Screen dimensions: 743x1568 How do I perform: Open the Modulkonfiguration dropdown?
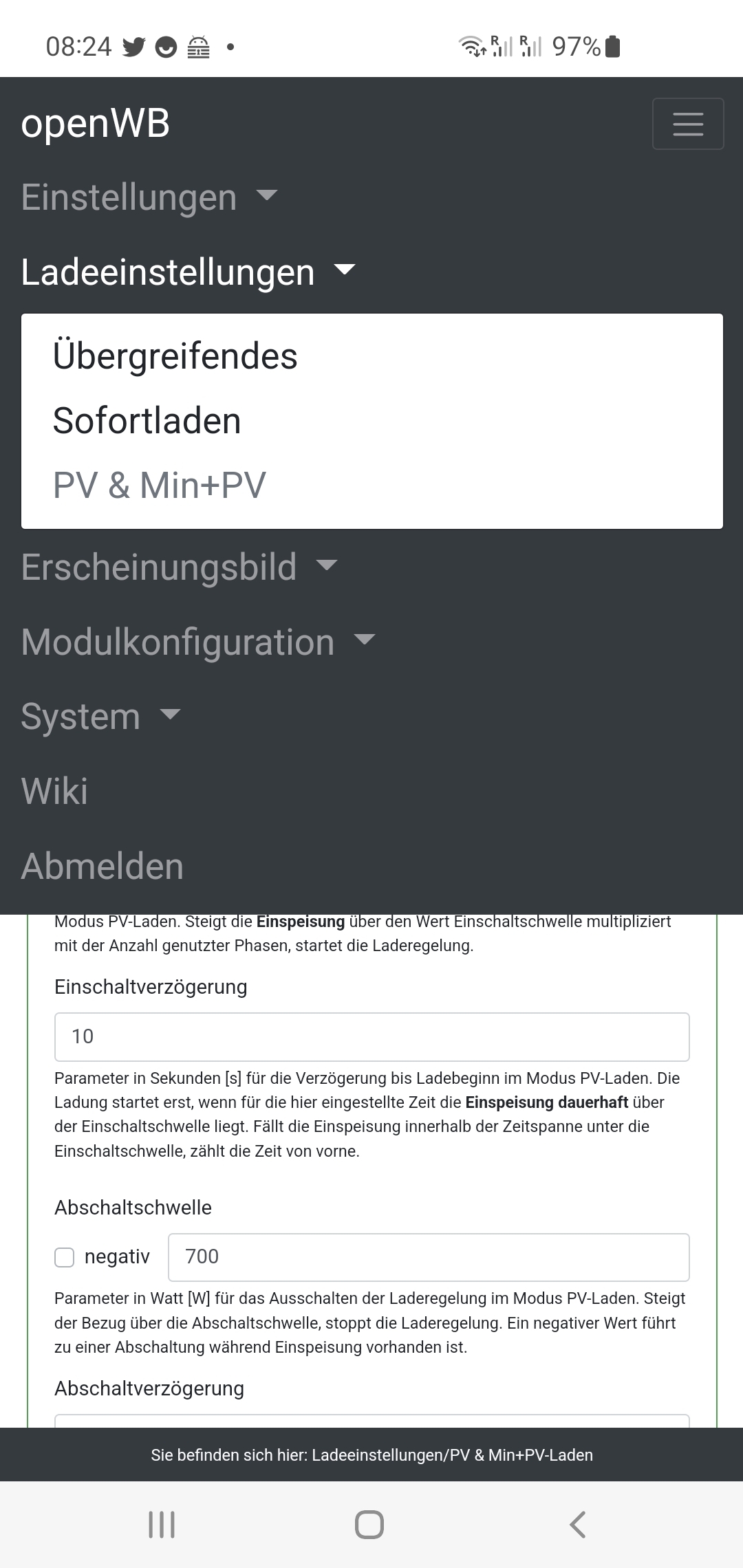(x=197, y=642)
